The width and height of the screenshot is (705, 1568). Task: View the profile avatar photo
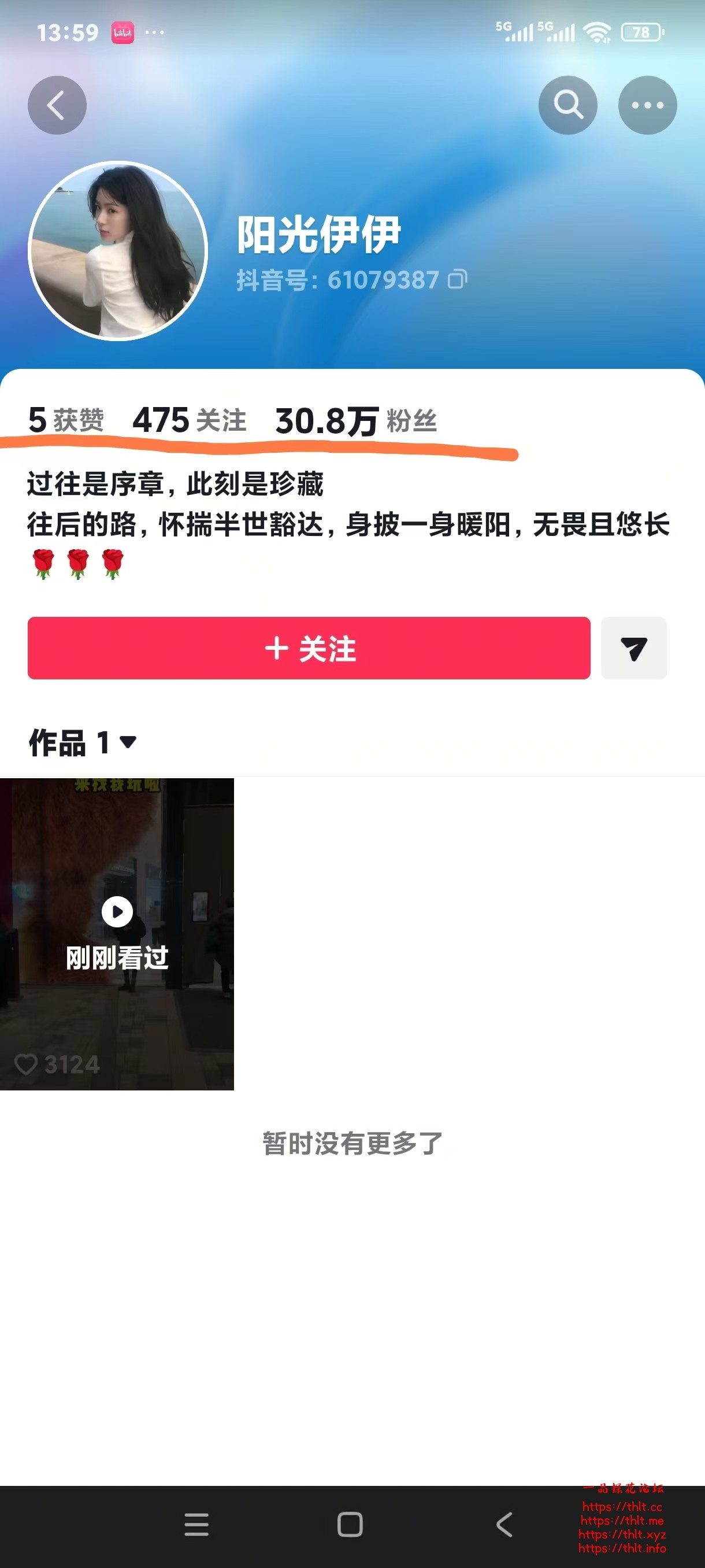click(x=118, y=251)
